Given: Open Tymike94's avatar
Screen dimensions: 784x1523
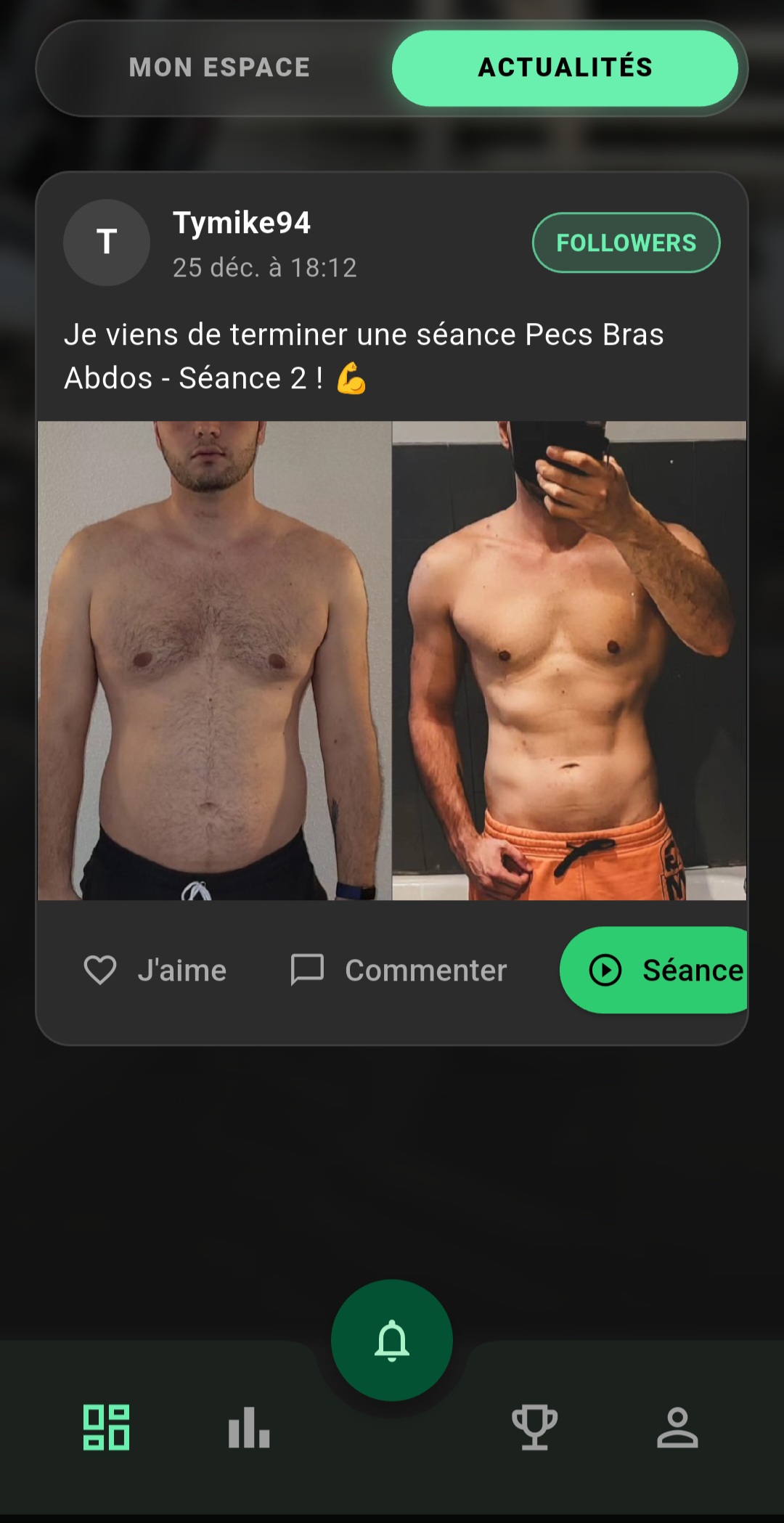Looking at the screenshot, I should (x=106, y=242).
